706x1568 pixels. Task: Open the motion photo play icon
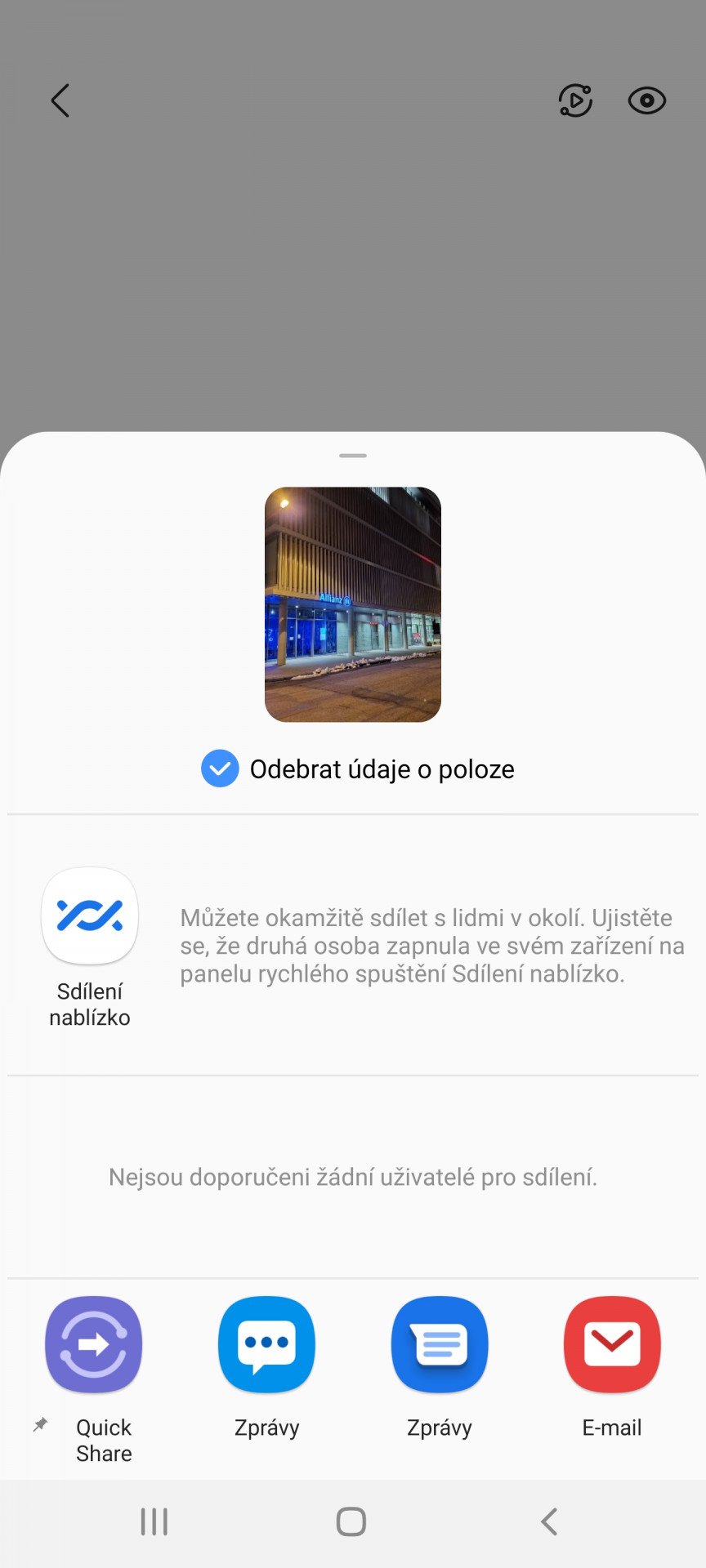click(575, 100)
